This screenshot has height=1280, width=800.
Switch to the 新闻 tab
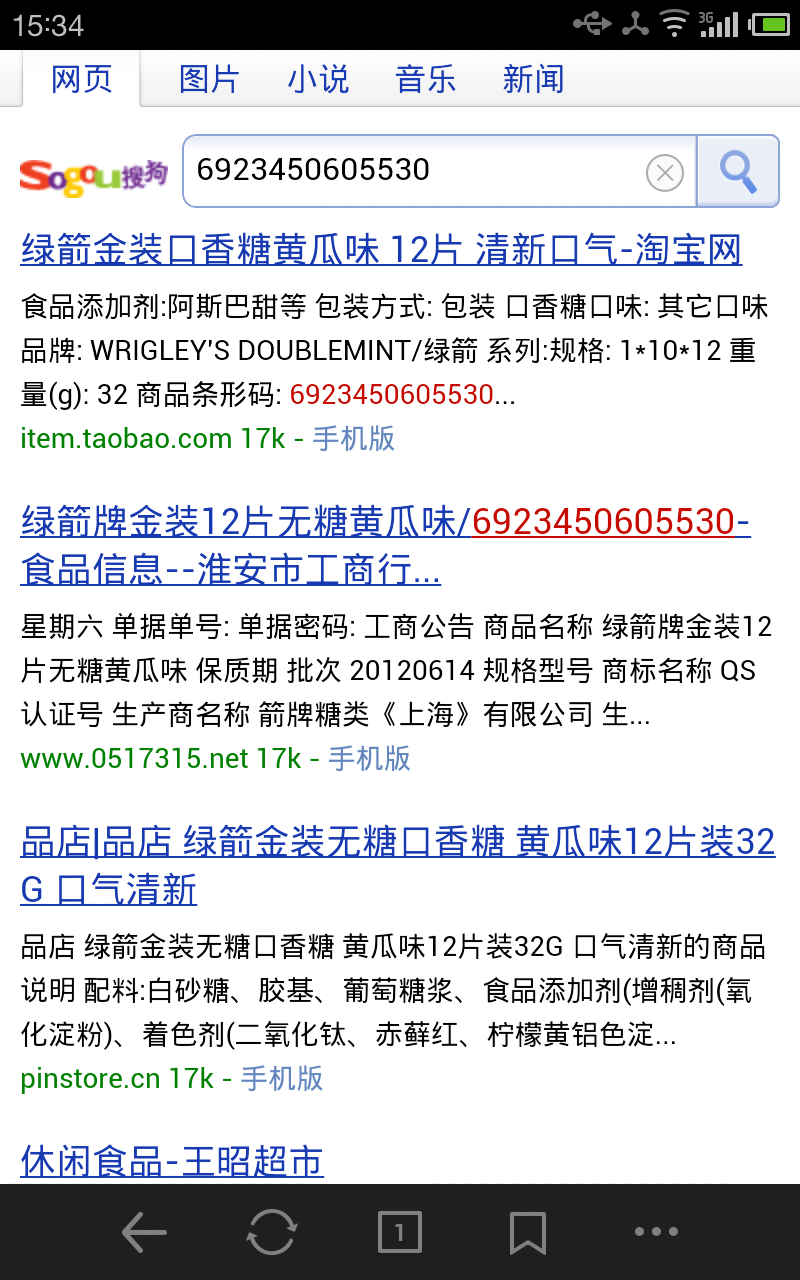coord(534,79)
